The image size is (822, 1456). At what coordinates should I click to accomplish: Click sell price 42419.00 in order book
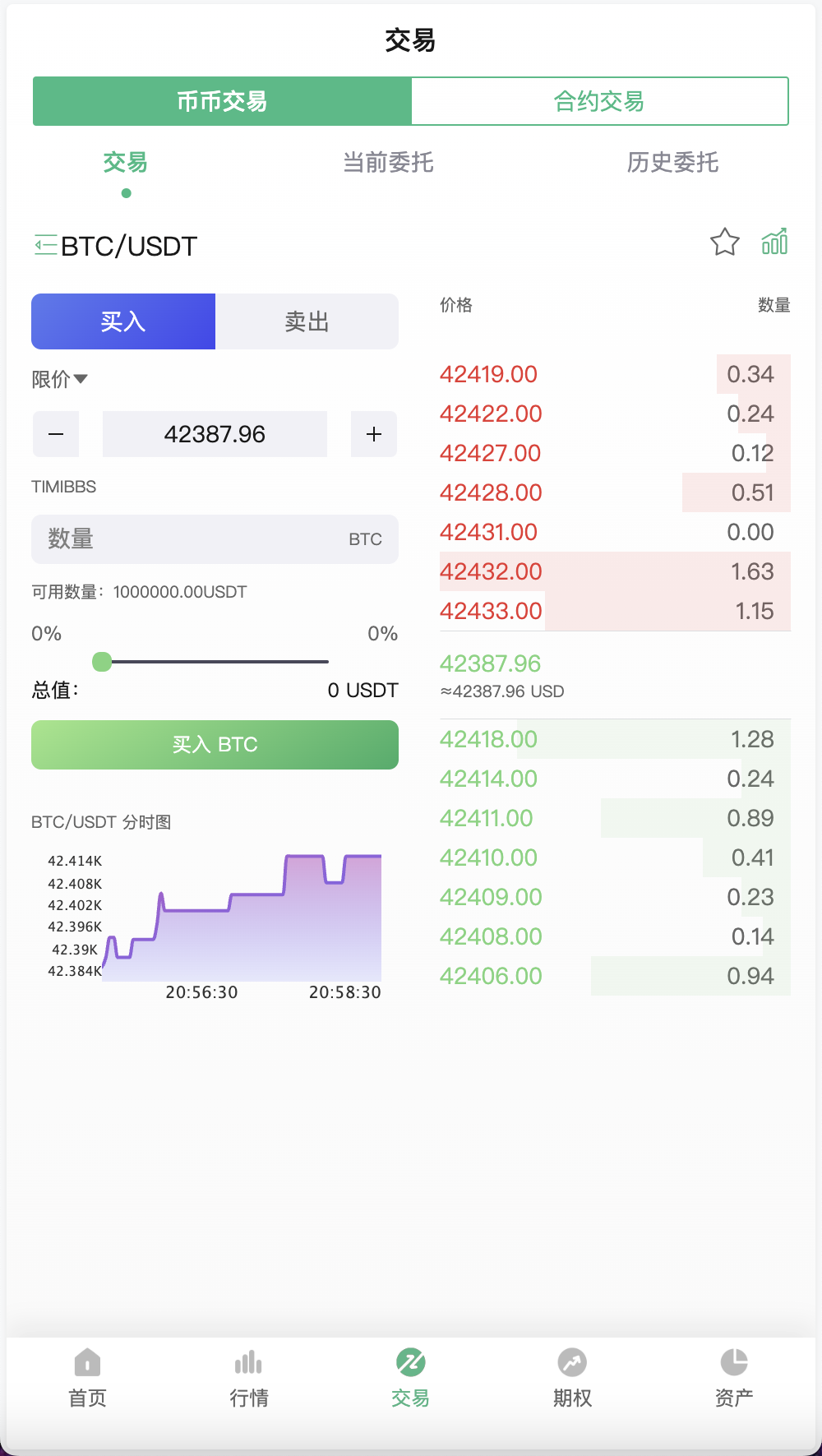[x=489, y=374]
